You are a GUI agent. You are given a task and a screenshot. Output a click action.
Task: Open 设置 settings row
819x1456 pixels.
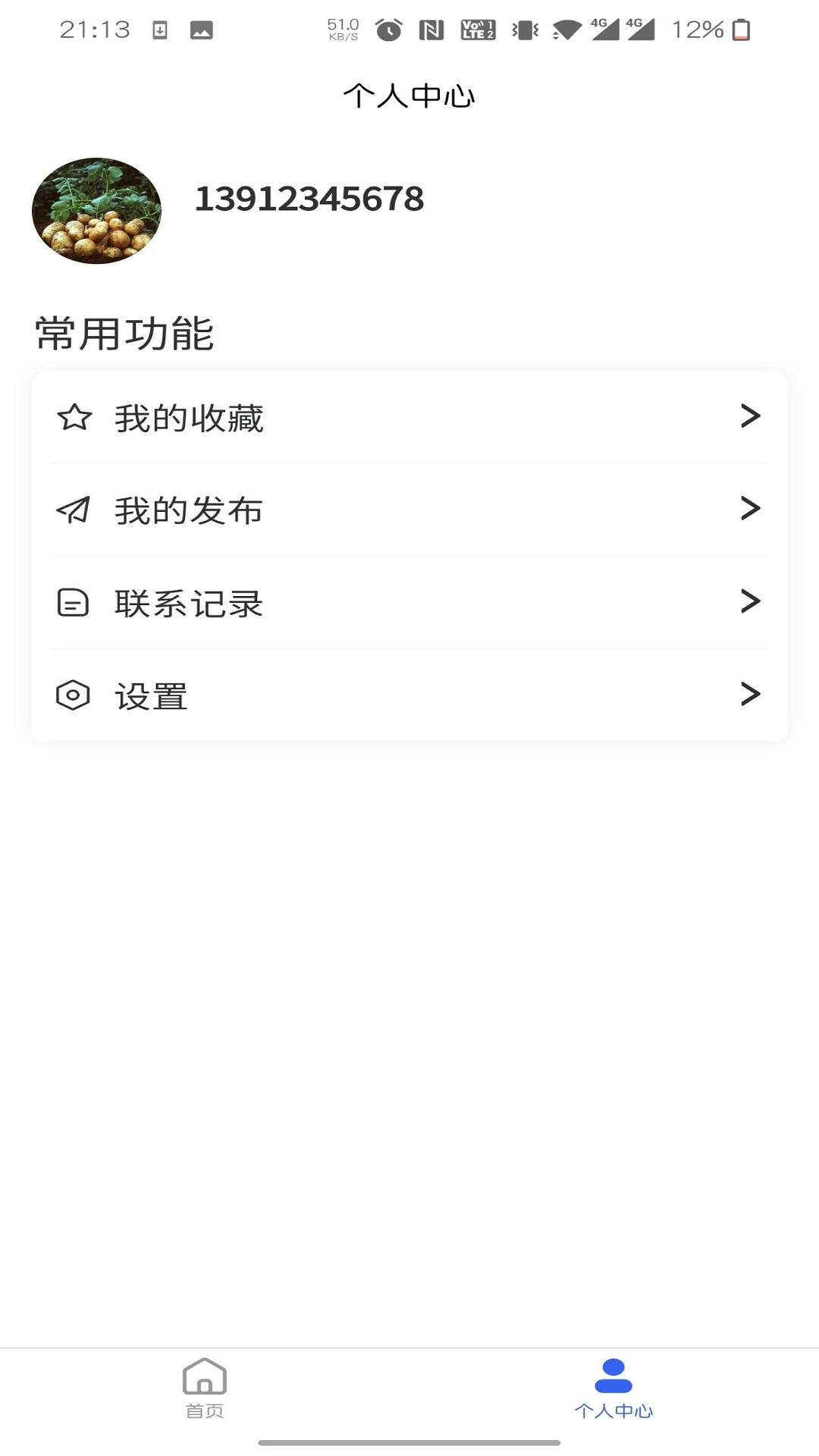click(x=409, y=695)
